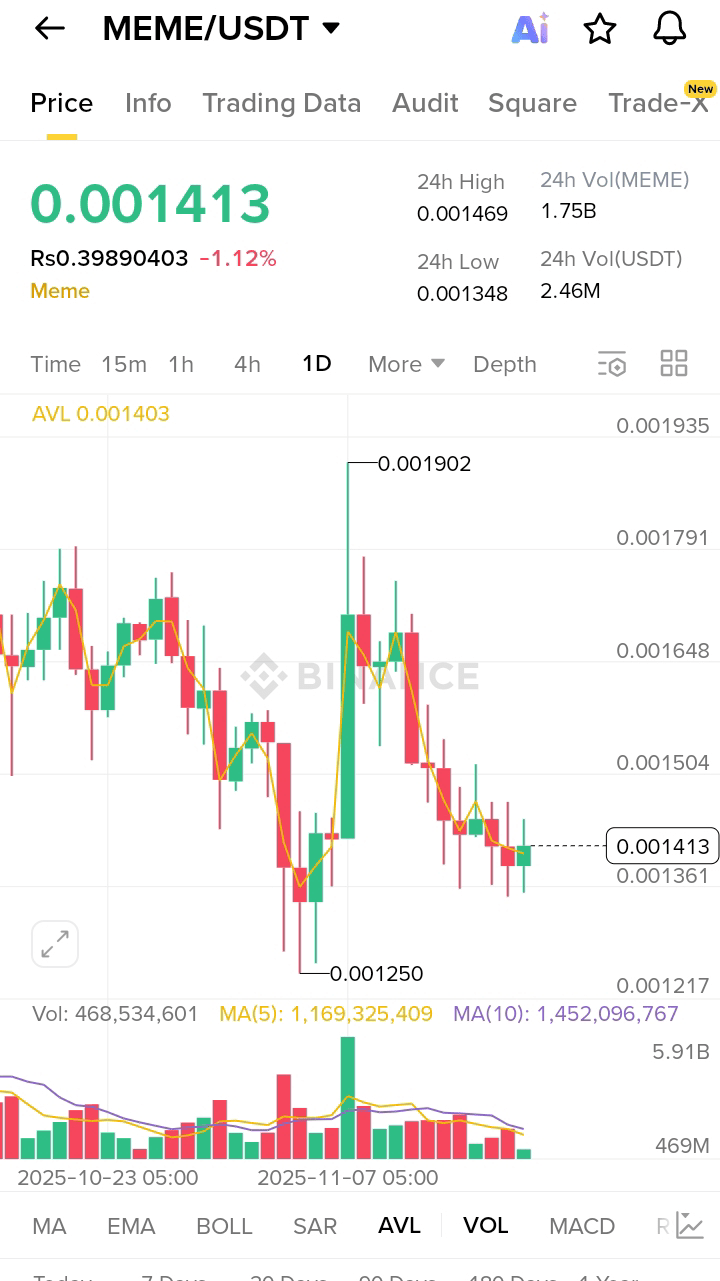Go back using the arrow

click(49, 29)
